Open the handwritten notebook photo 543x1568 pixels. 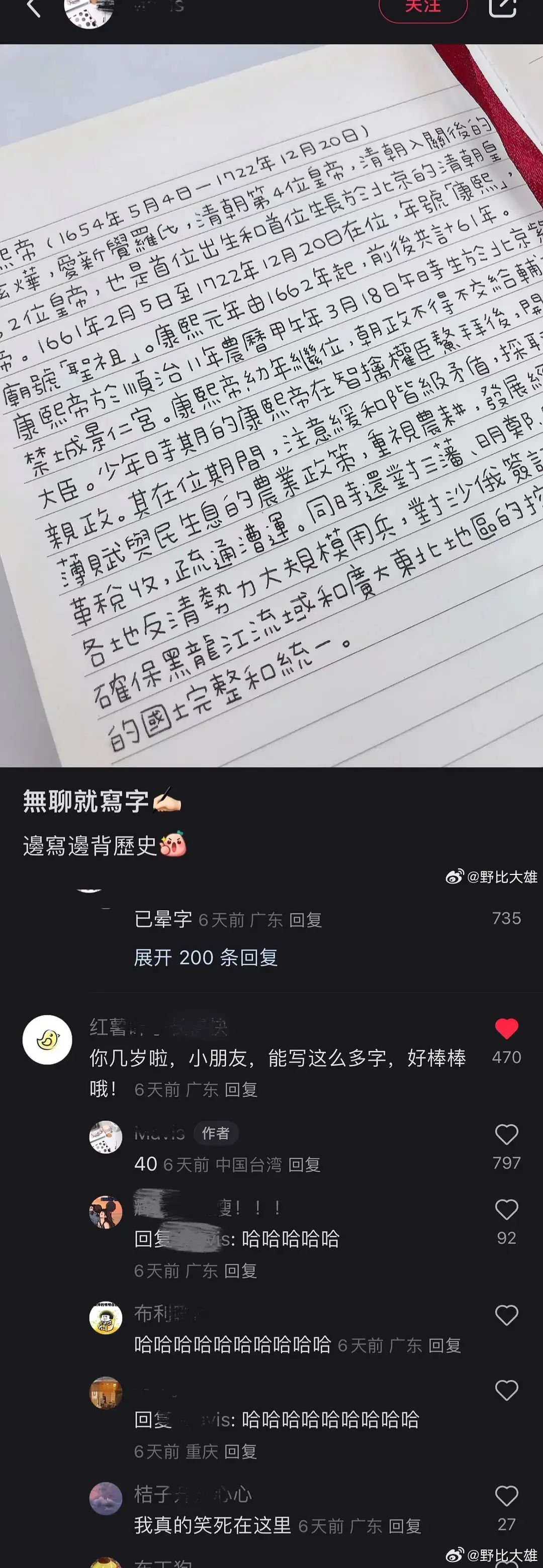click(x=271, y=405)
